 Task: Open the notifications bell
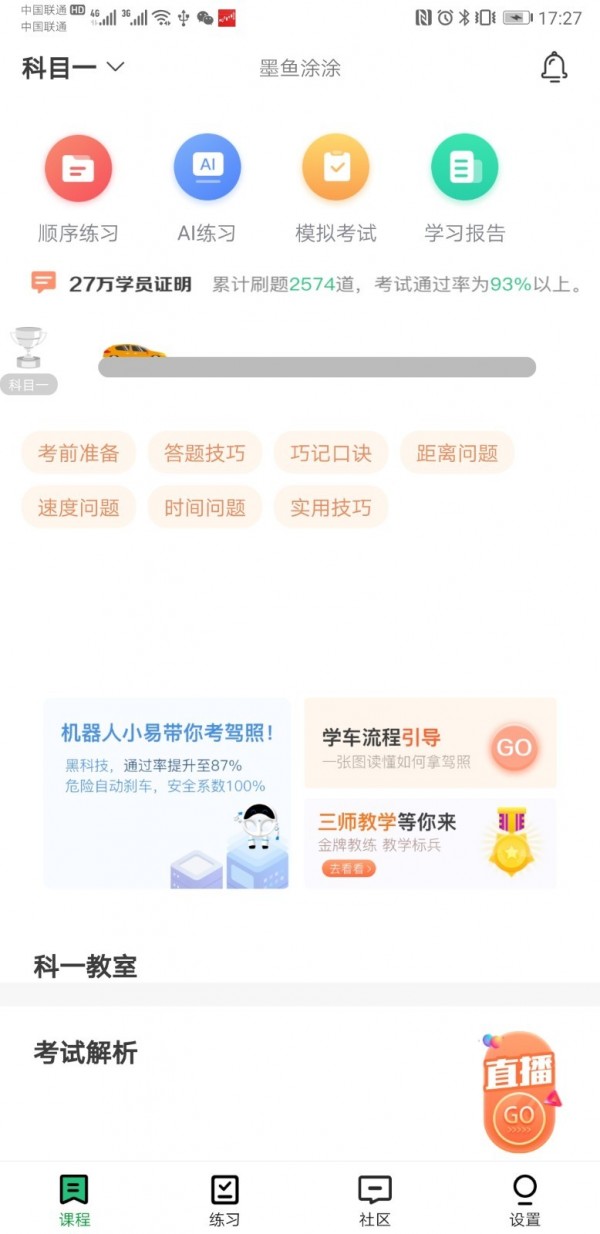tap(553, 67)
